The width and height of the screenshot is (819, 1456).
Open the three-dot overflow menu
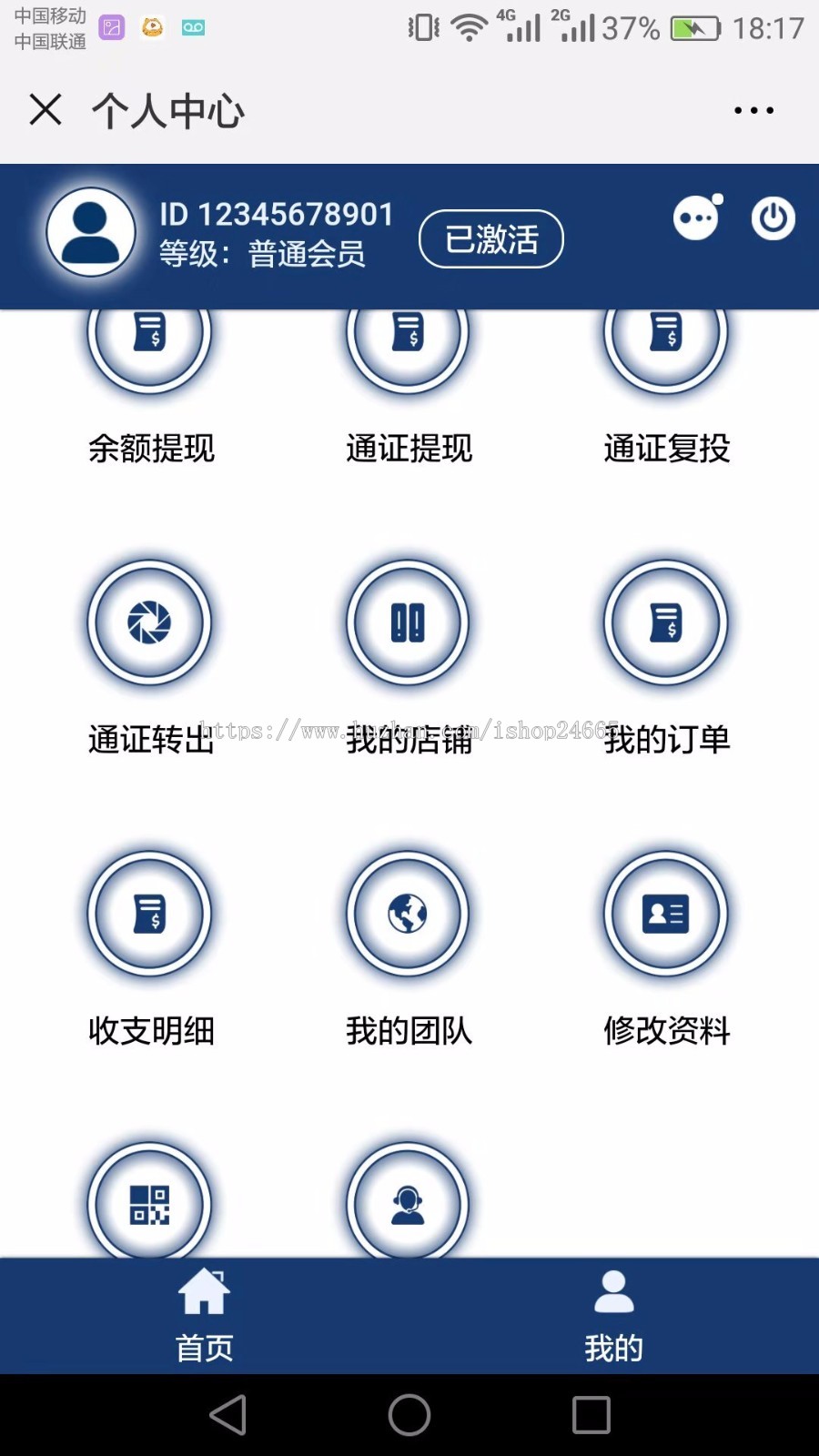753,110
